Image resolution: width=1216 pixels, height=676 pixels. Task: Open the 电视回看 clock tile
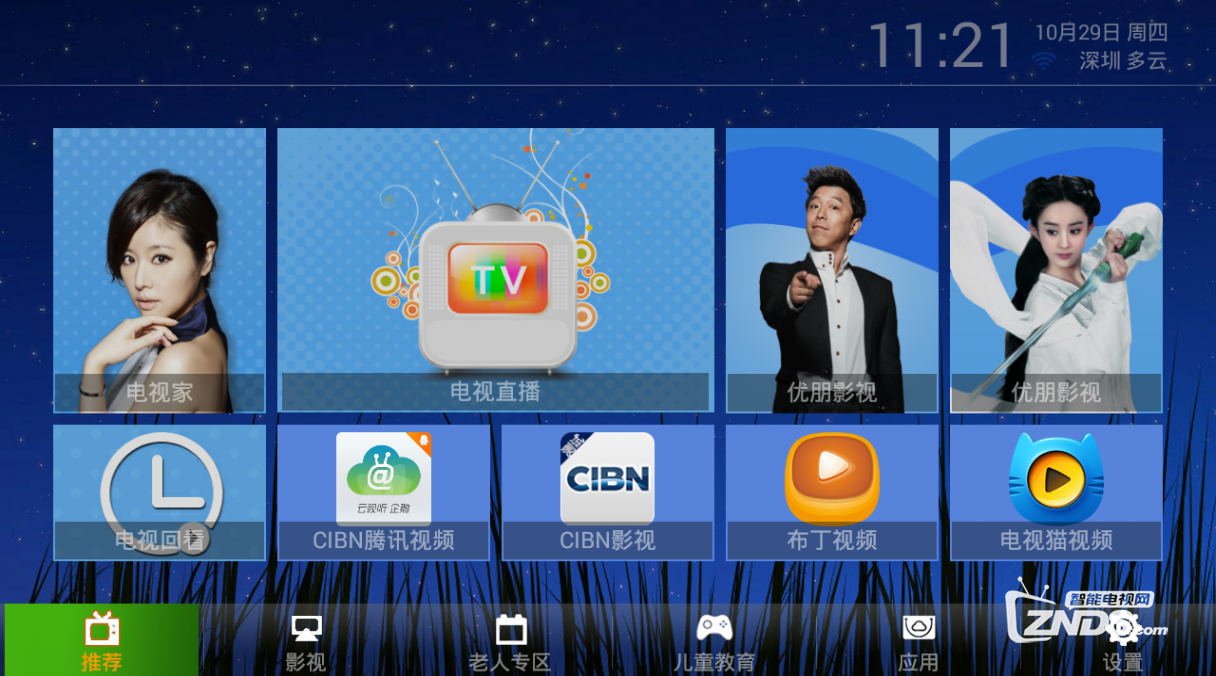[159, 492]
